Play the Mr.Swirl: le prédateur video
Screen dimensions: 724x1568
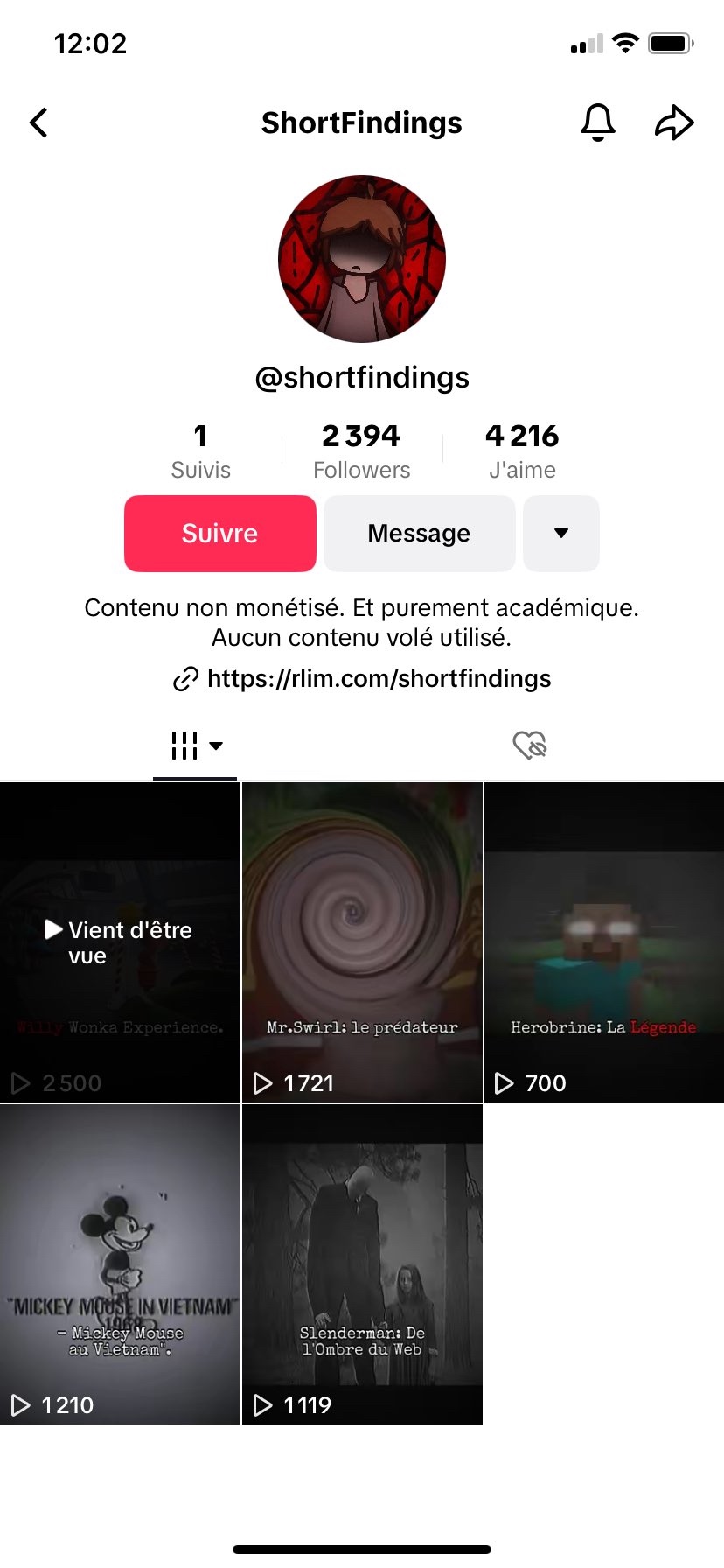(362, 942)
